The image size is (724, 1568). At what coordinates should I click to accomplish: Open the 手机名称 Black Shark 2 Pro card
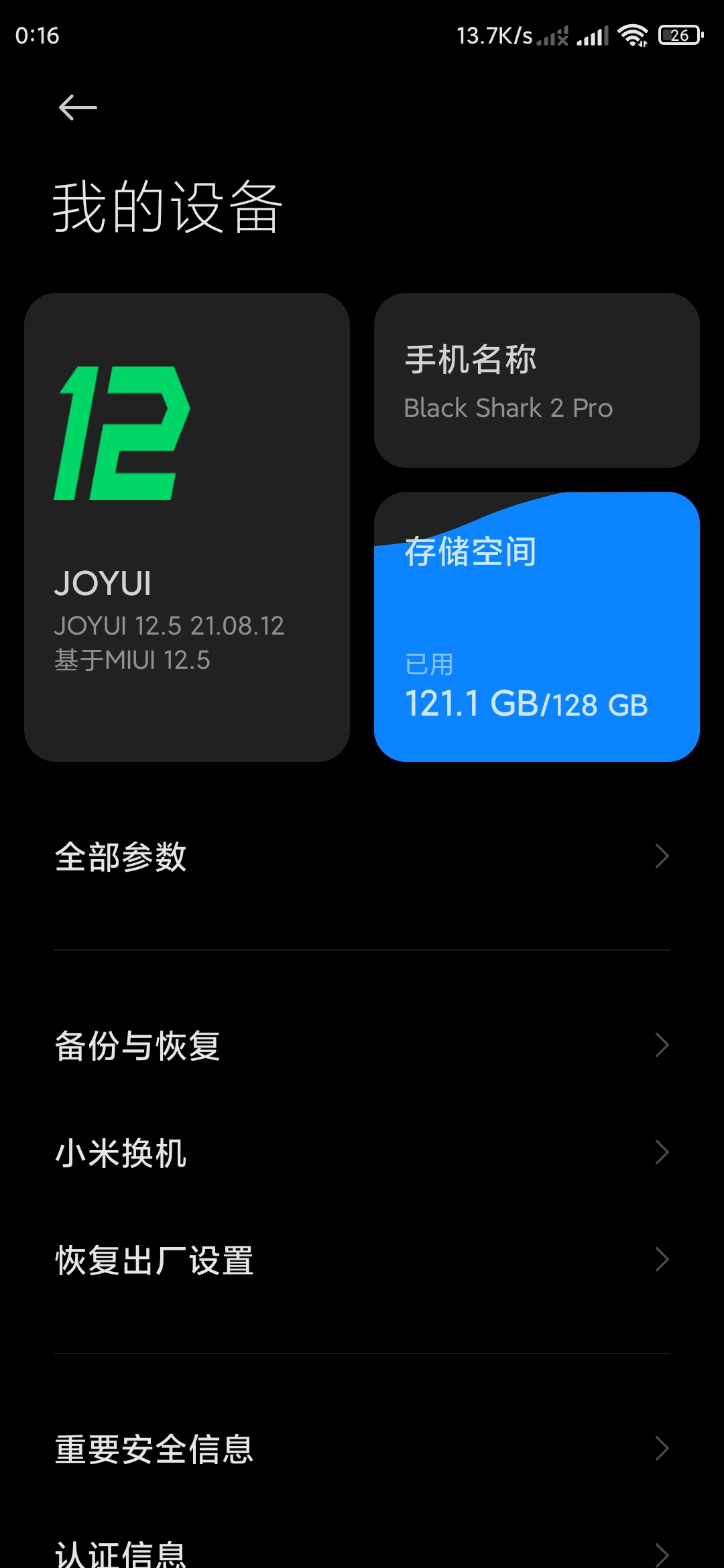[537, 380]
